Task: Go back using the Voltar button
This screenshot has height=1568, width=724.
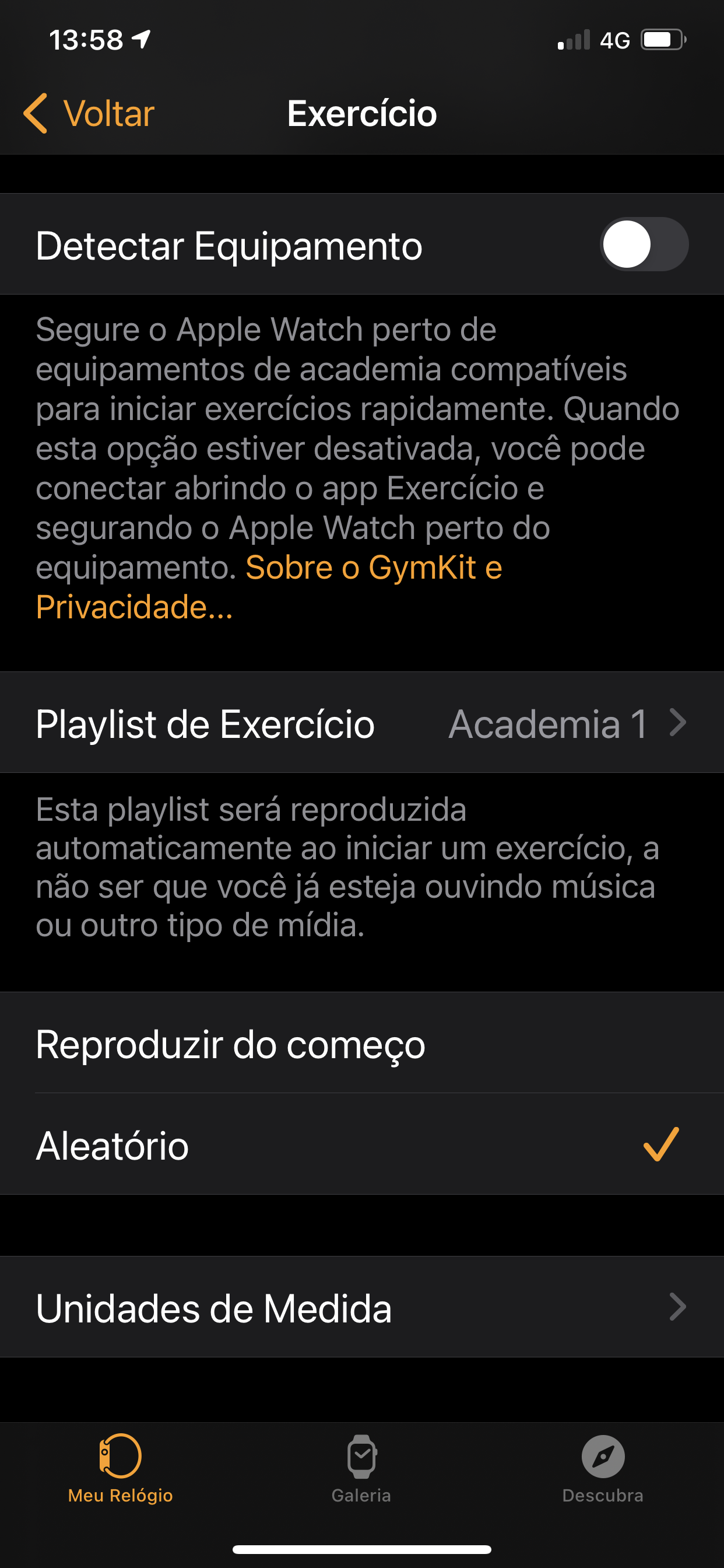Action: tap(89, 113)
